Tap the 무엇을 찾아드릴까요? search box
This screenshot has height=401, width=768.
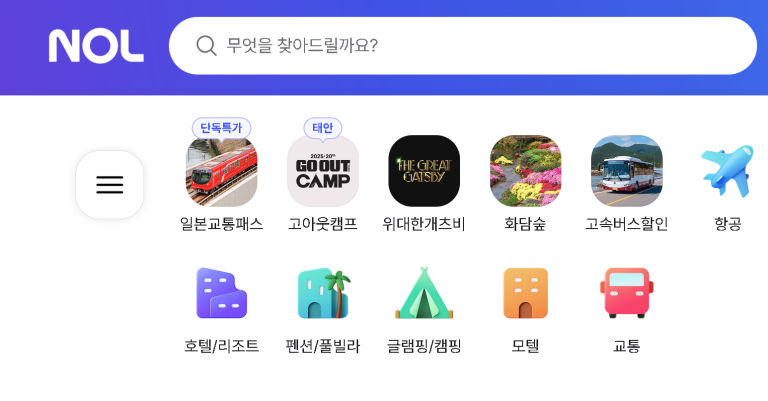pyautogui.click(x=462, y=46)
